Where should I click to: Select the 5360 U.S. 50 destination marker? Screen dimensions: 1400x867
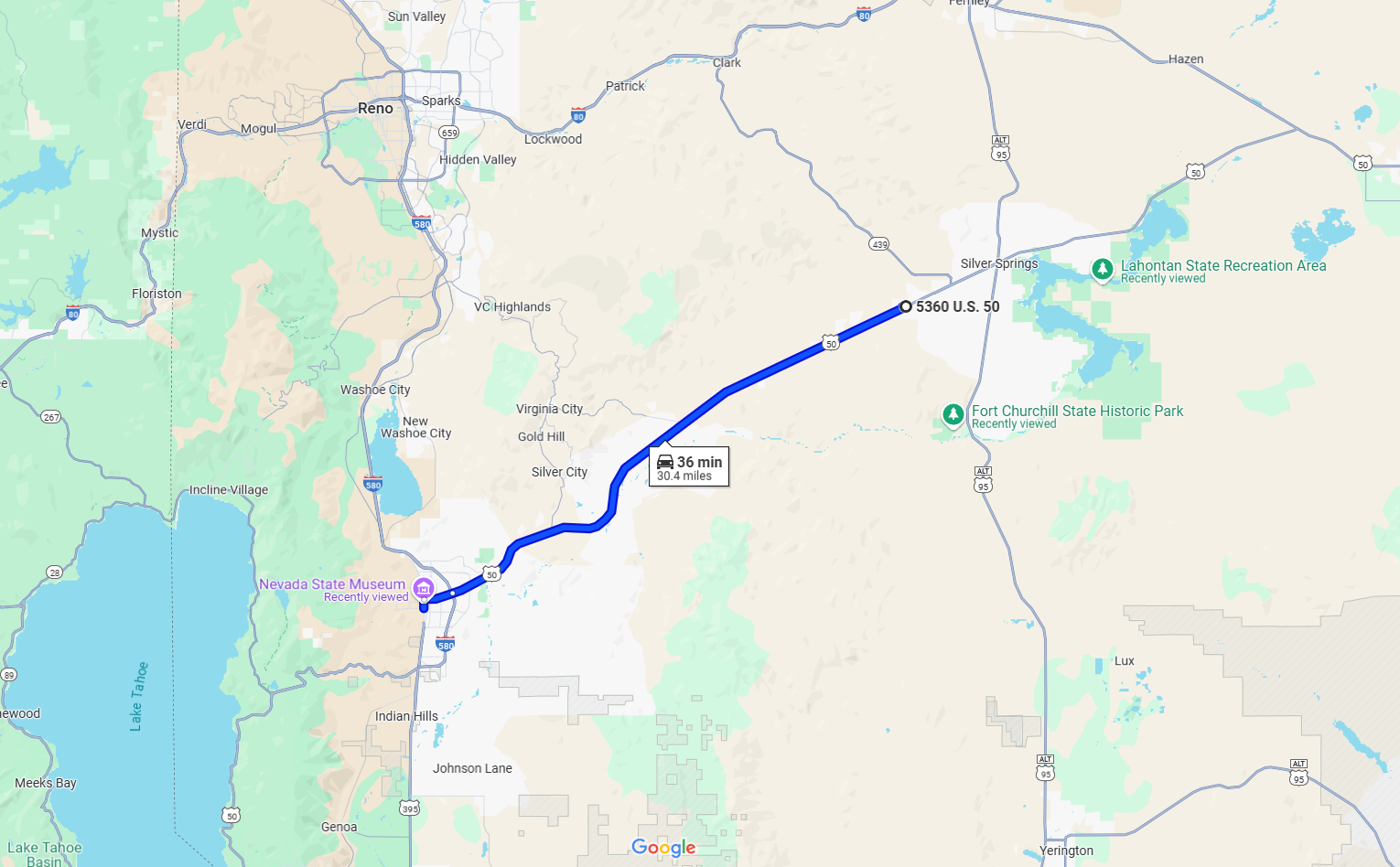[x=905, y=307]
